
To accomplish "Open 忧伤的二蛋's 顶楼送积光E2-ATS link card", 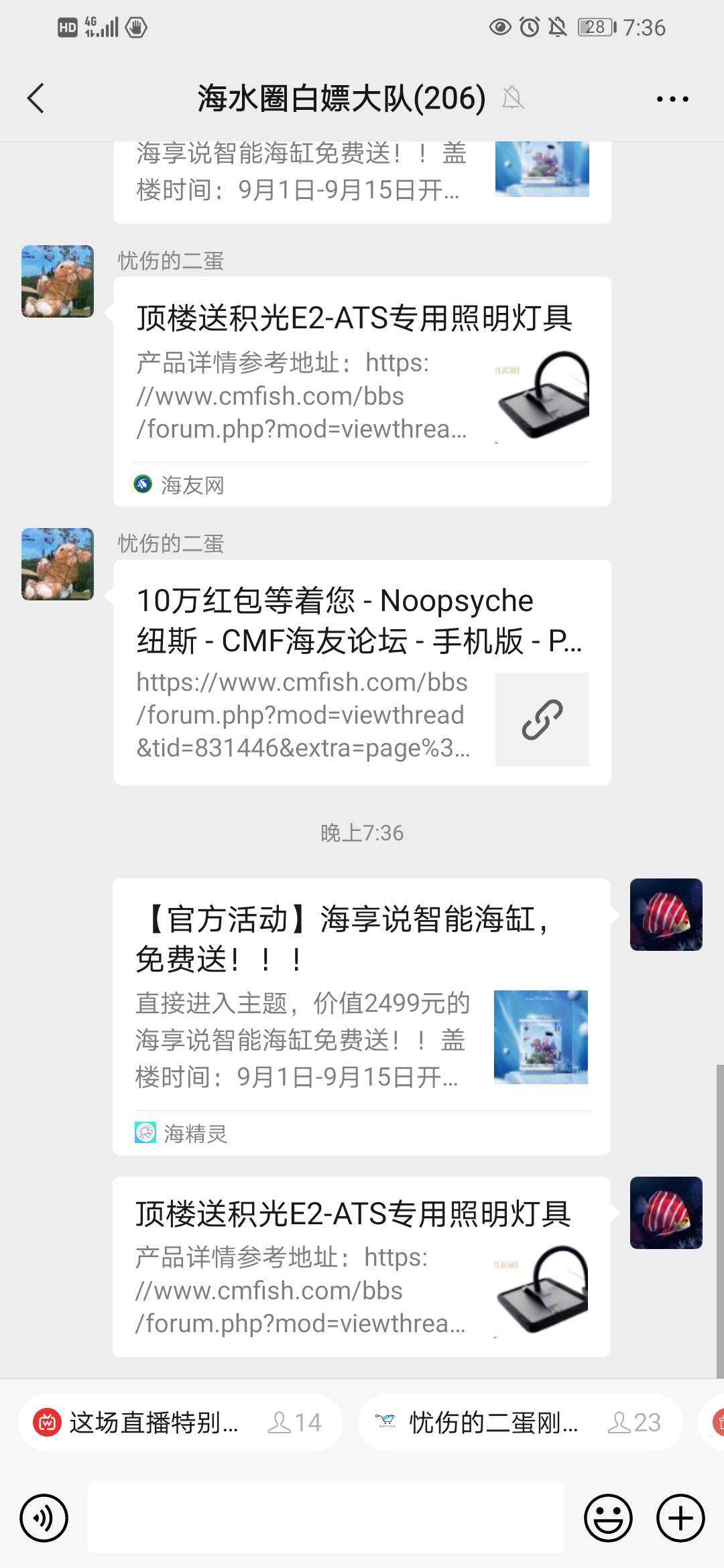I will click(x=362, y=391).
